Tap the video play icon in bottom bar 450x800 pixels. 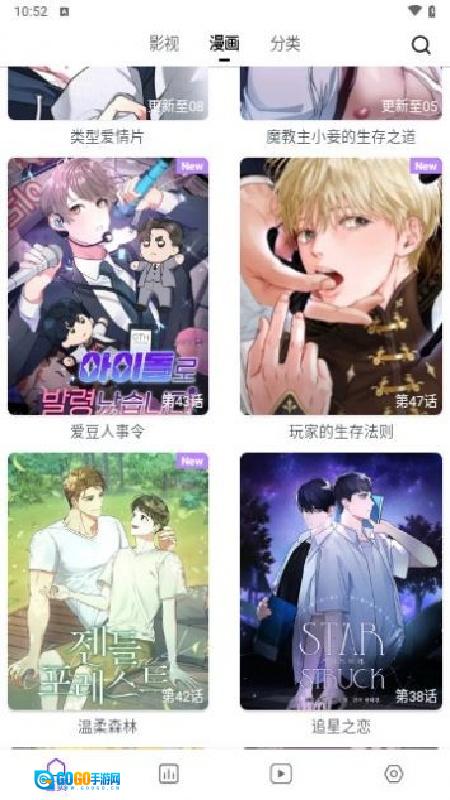[x=281, y=774]
